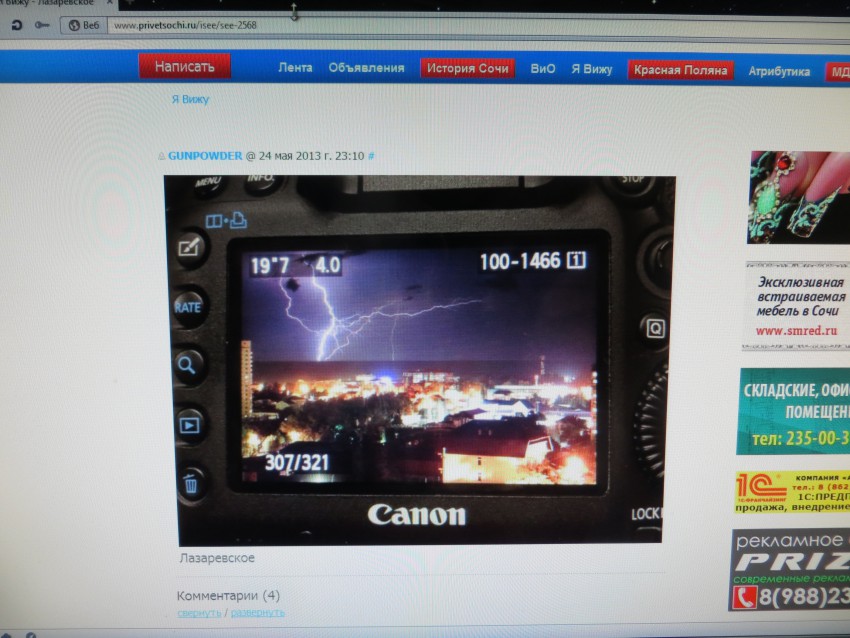Tap the Я Вижу breadcrumb link
Screen dimensions: 850x638
point(190,99)
